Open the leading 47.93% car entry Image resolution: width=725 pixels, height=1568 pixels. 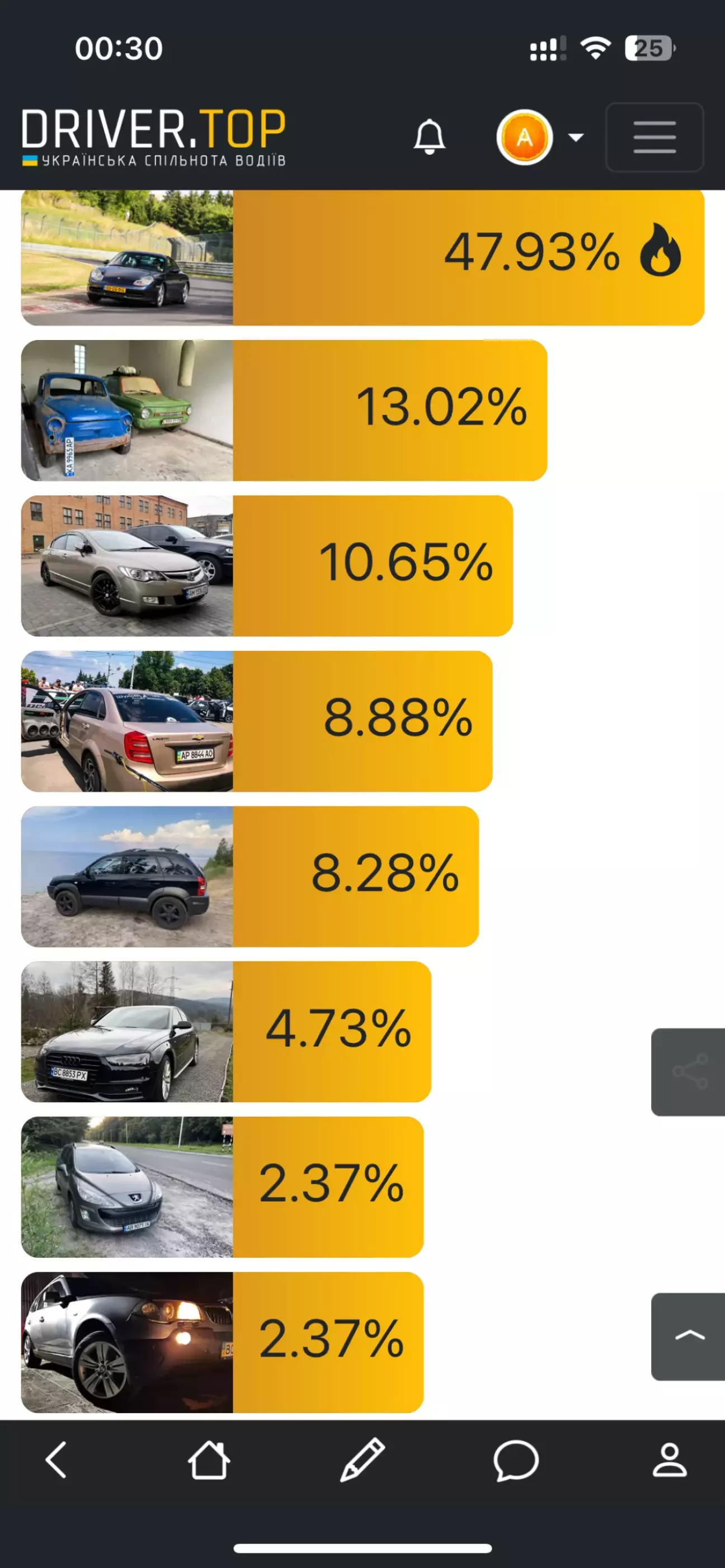(362, 257)
